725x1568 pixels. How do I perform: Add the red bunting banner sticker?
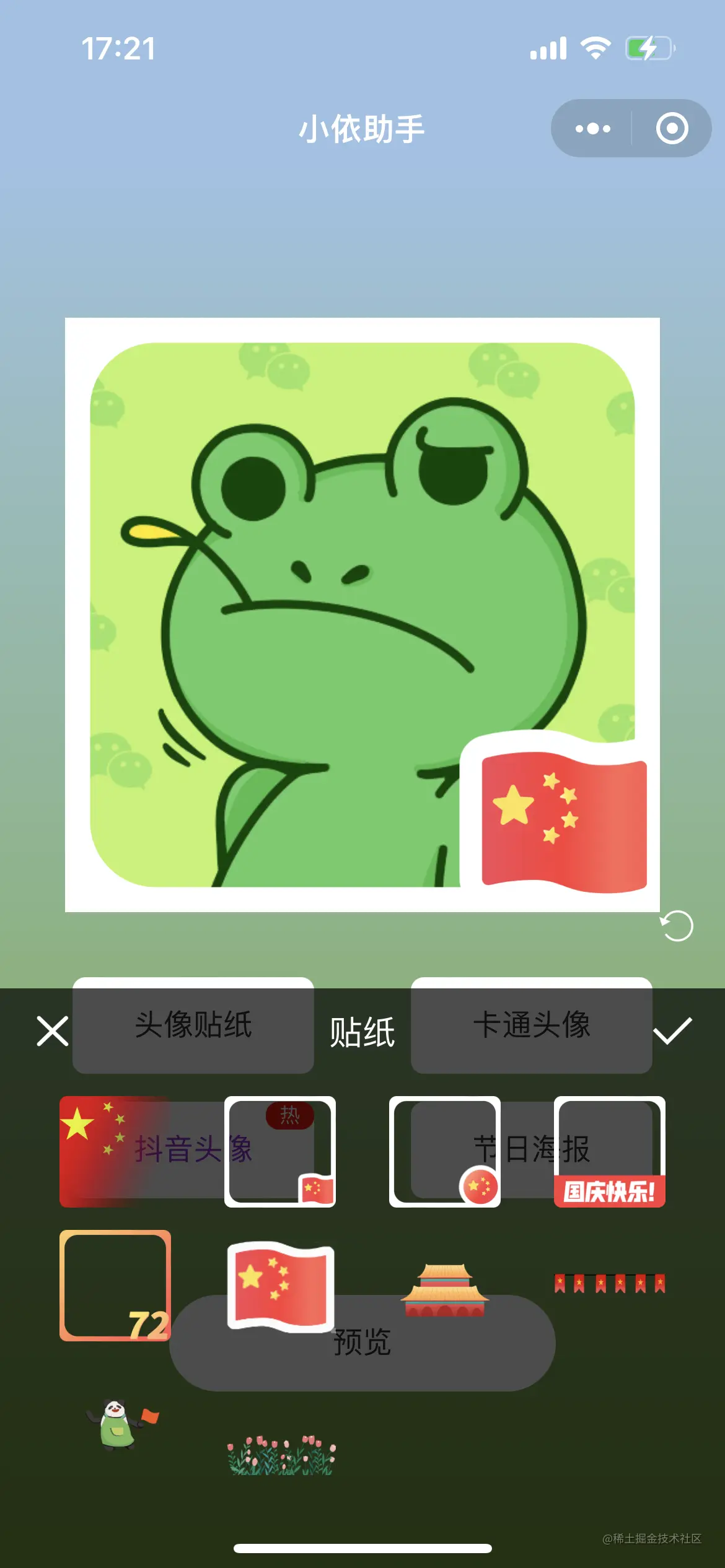[609, 1283]
